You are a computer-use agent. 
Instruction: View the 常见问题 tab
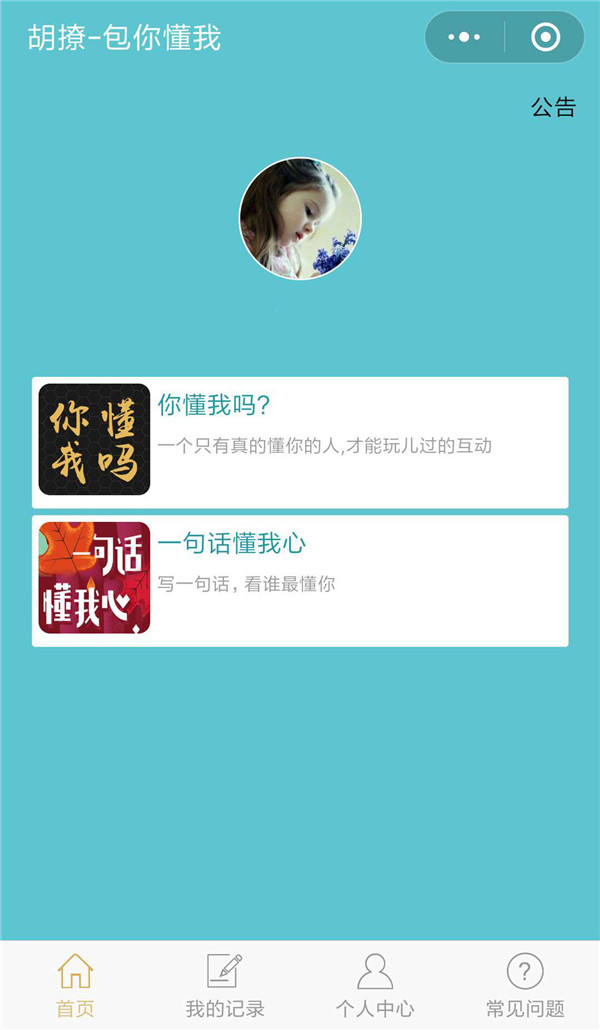[525, 985]
